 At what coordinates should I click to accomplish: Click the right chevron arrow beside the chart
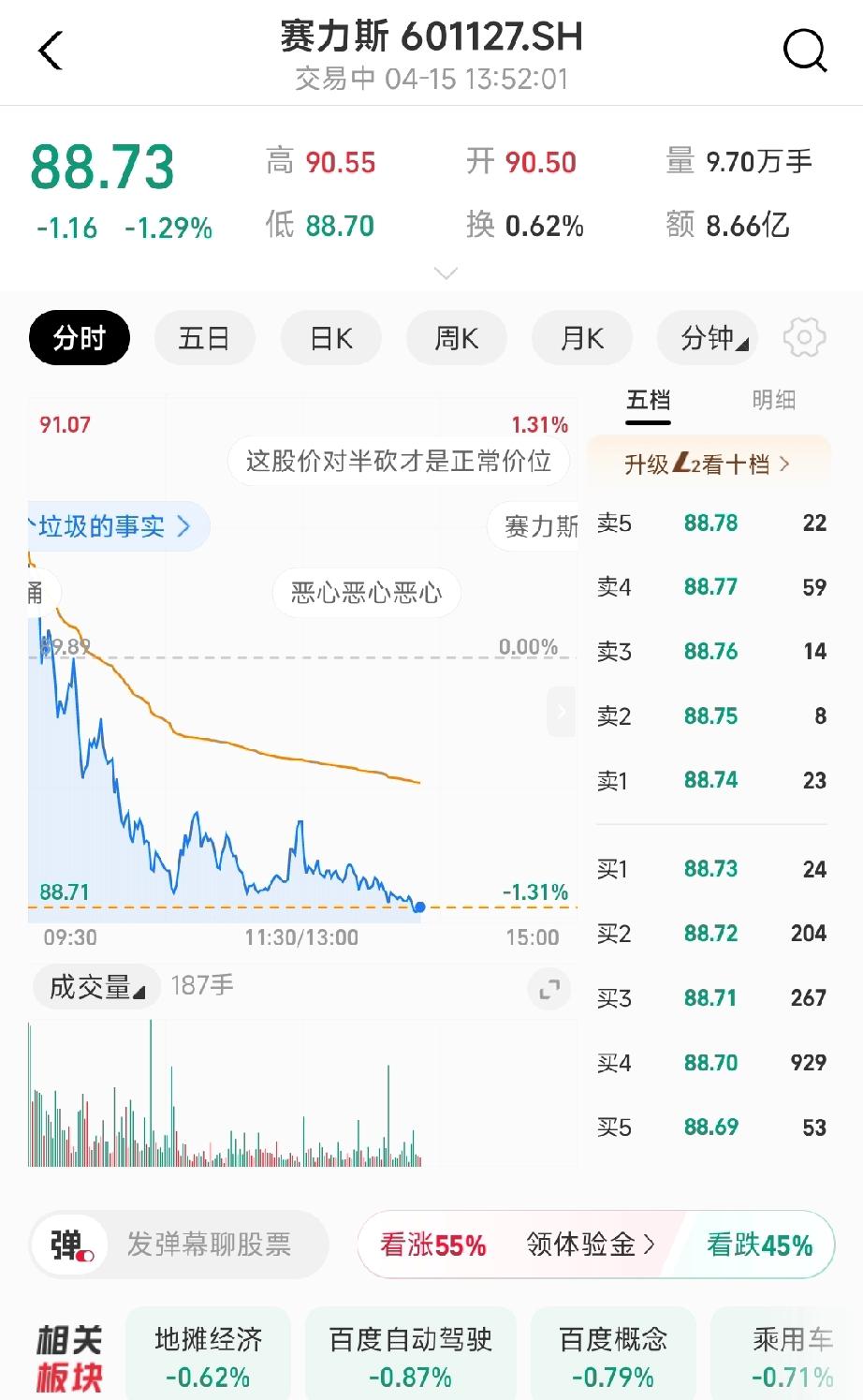point(561,712)
